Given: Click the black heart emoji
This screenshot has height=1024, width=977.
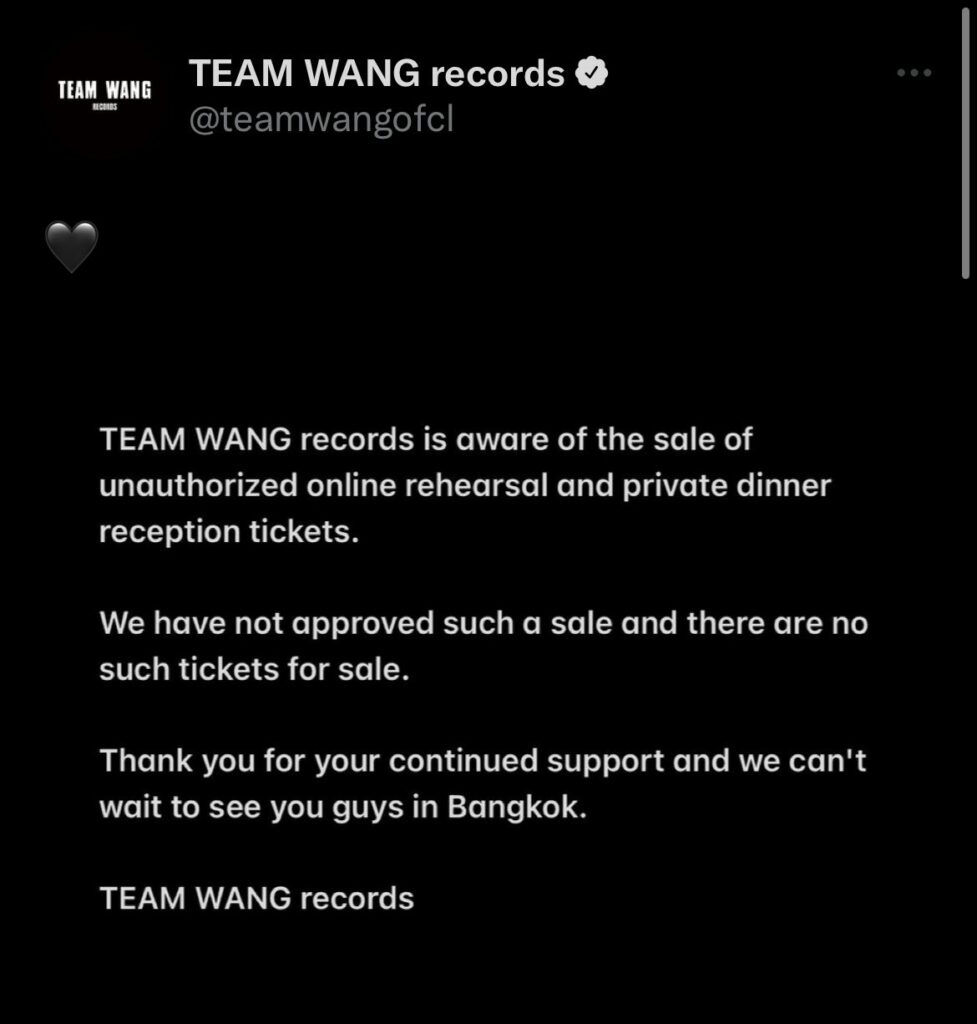Looking at the screenshot, I should pyautogui.click(x=73, y=245).
